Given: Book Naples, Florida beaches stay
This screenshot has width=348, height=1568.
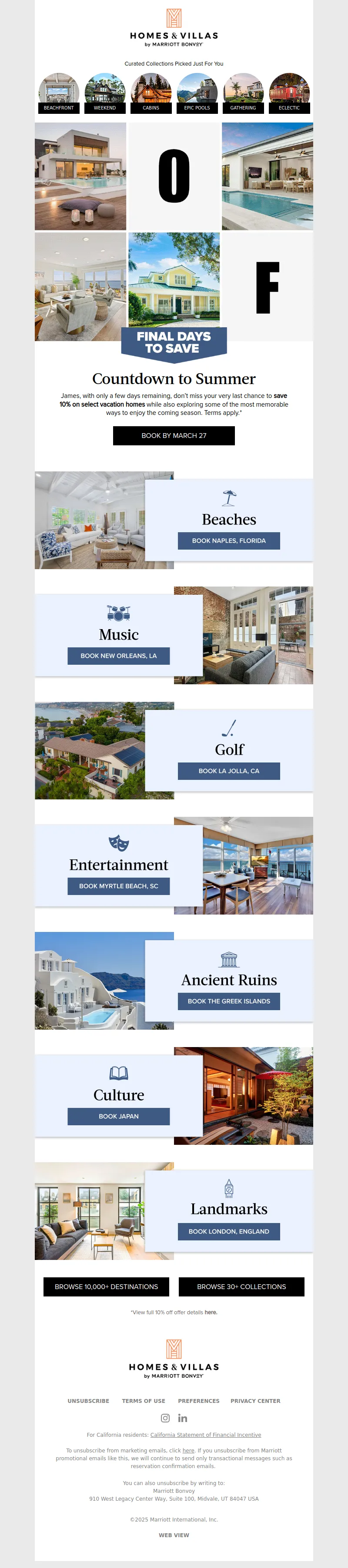Looking at the screenshot, I should tap(228, 540).
